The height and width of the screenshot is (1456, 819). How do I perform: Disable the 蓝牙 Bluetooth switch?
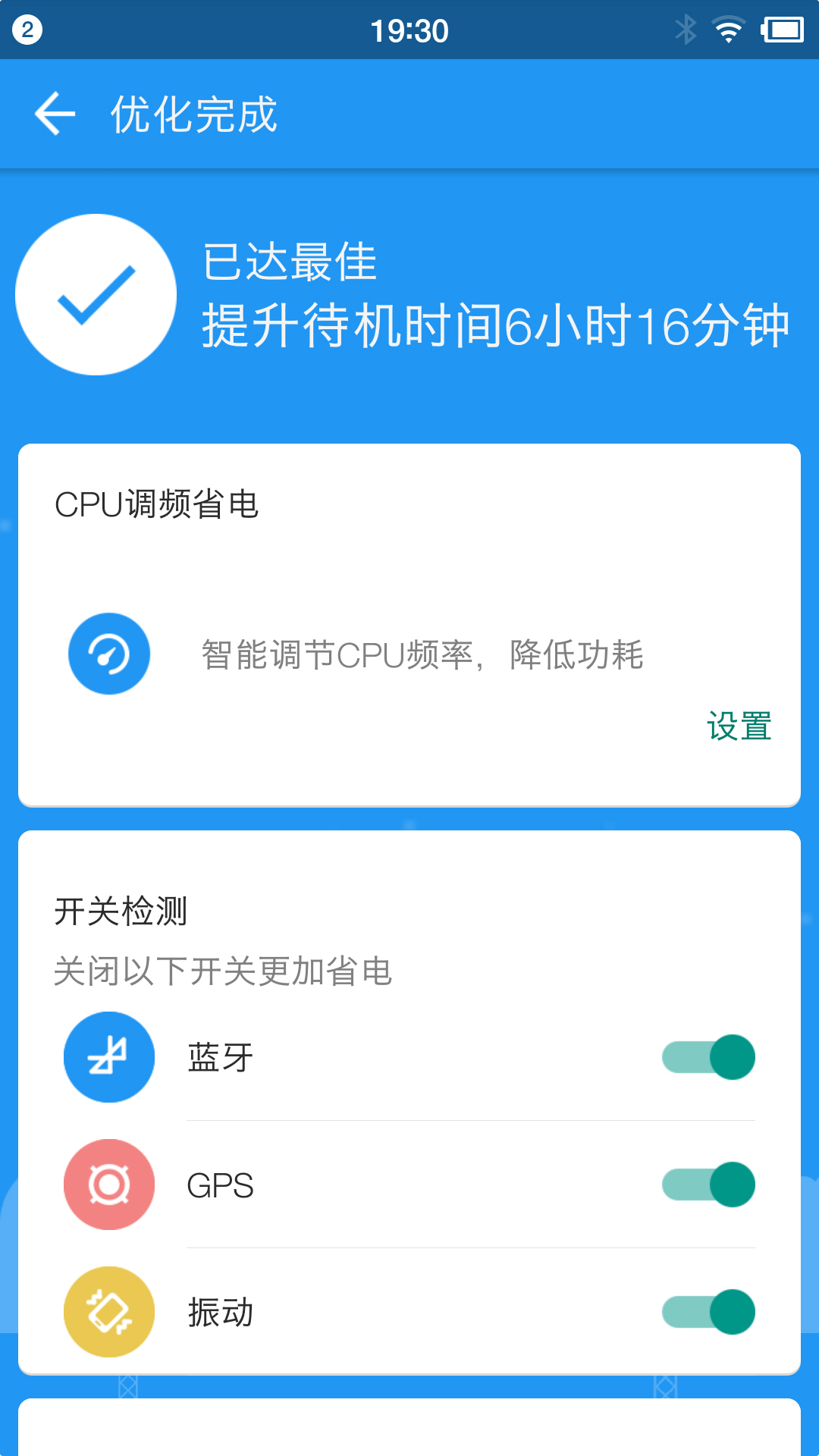tap(708, 1056)
